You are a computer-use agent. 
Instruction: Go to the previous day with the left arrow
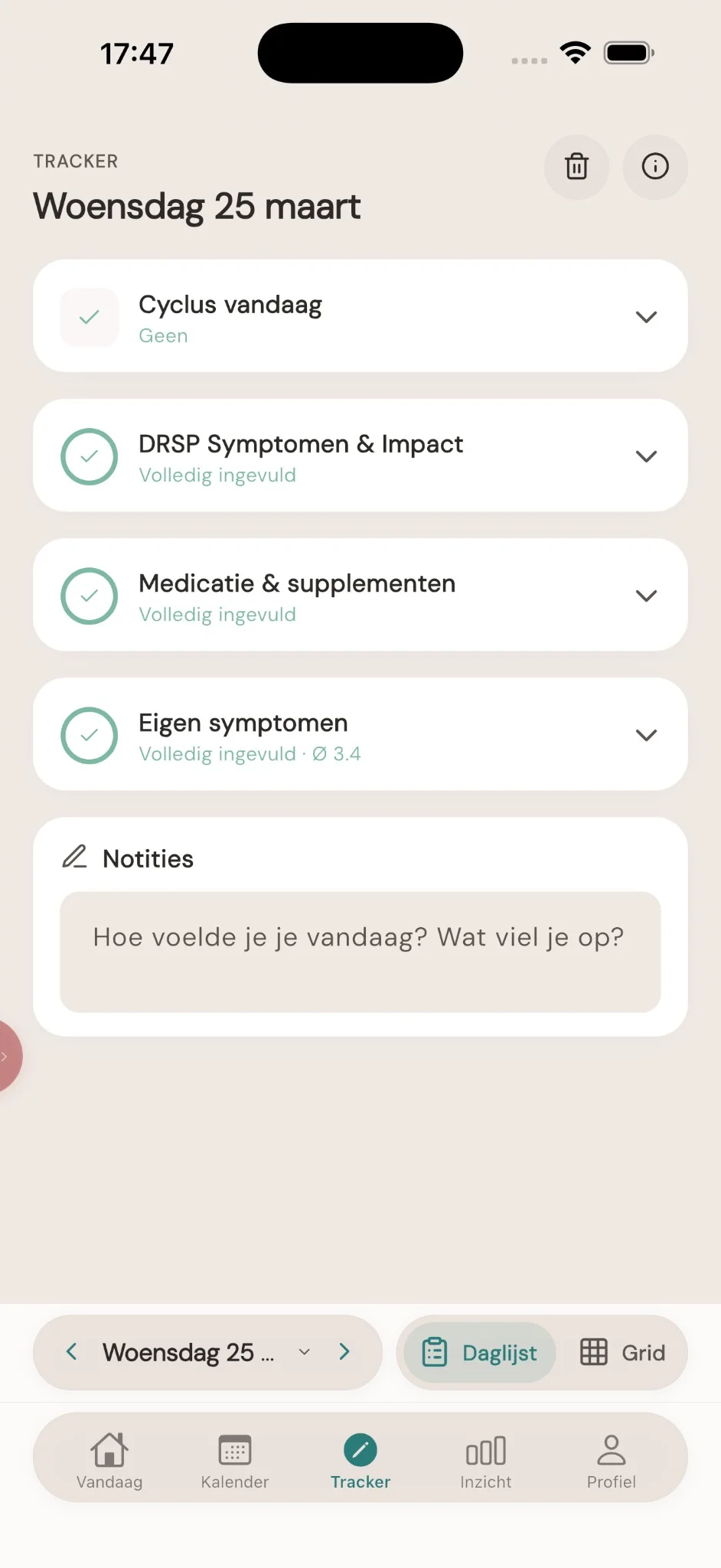click(71, 1352)
